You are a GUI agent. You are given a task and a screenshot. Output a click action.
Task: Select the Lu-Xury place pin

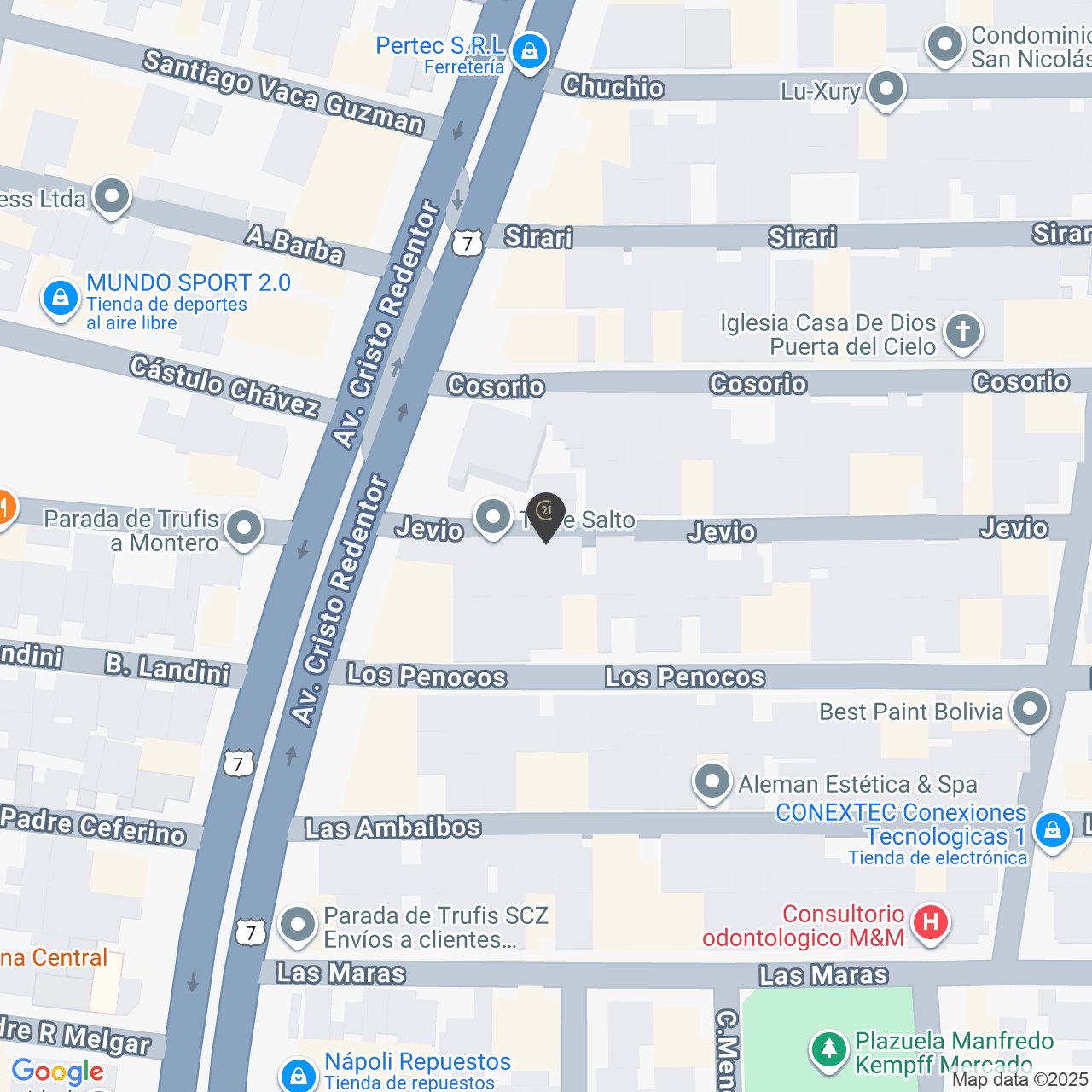click(x=886, y=88)
